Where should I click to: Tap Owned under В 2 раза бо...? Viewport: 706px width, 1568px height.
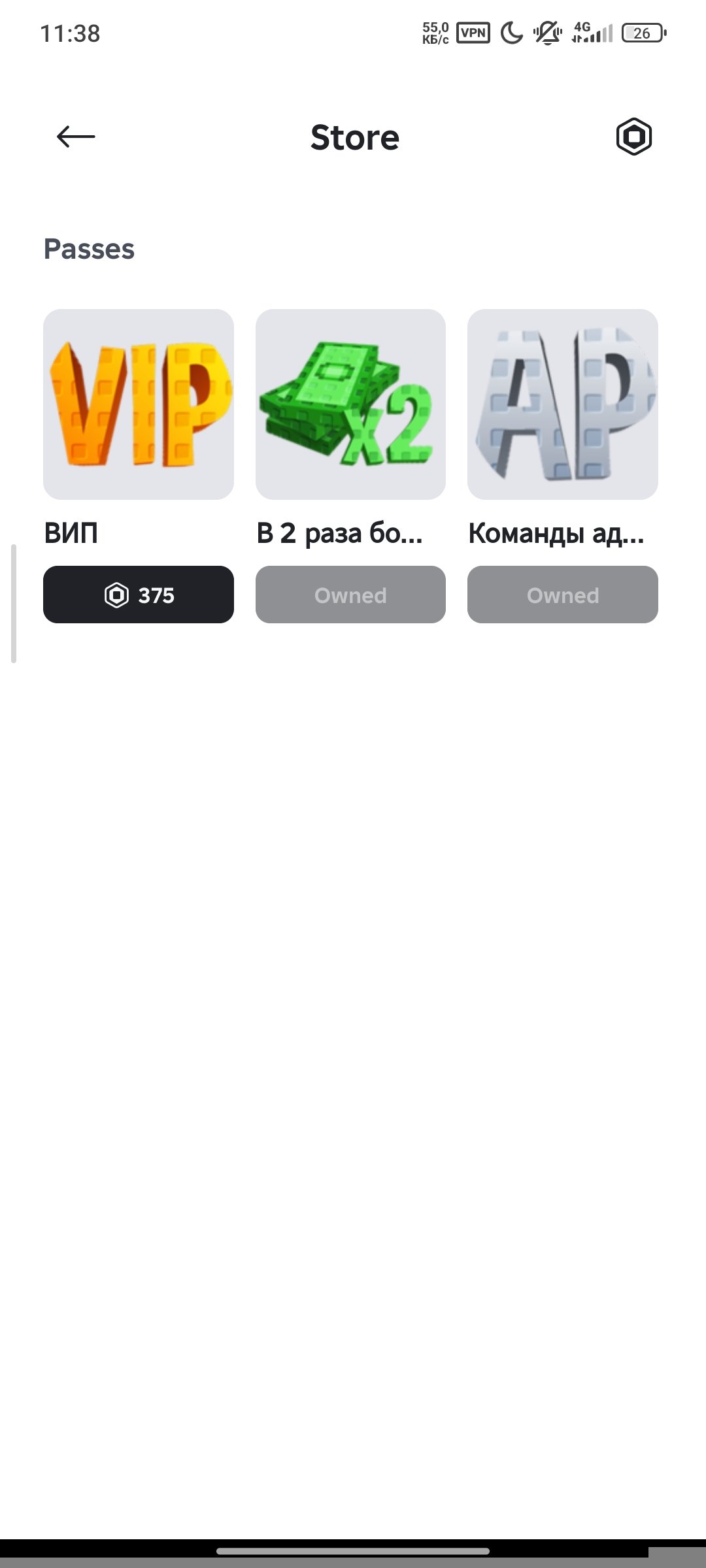(350, 595)
